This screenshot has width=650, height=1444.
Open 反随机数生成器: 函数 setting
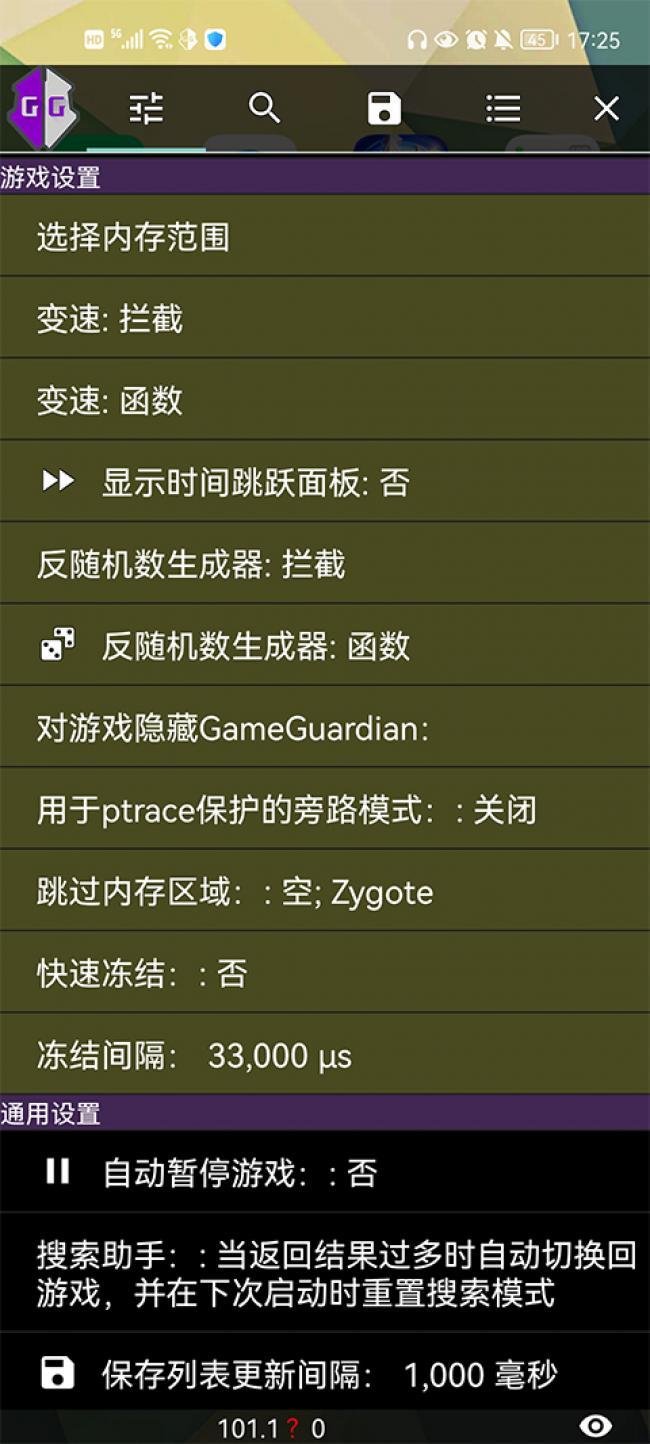point(325,647)
